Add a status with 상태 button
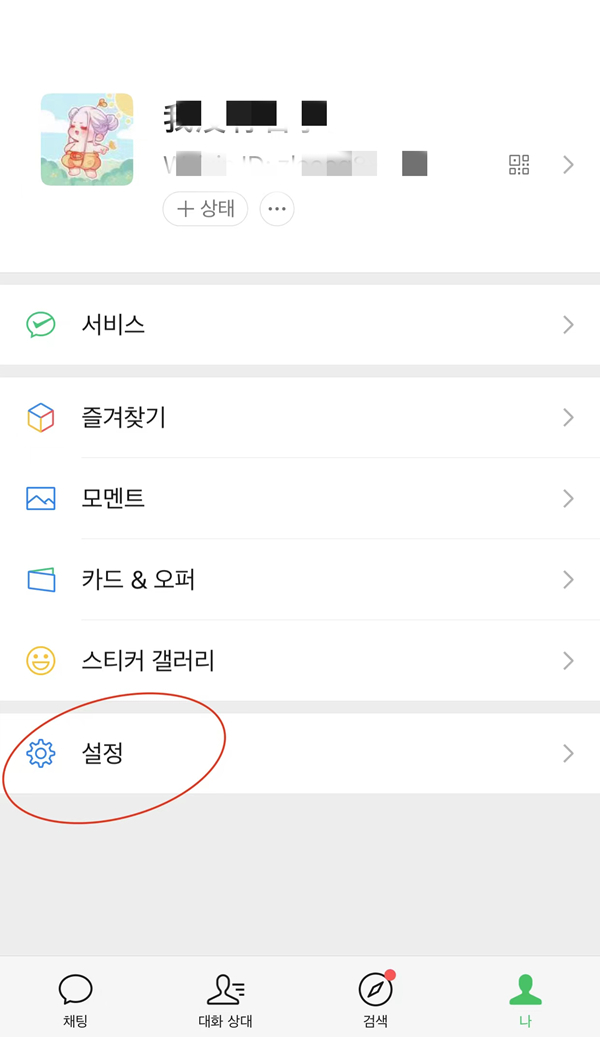Screen dimensions: 600x1037 click(x=205, y=209)
